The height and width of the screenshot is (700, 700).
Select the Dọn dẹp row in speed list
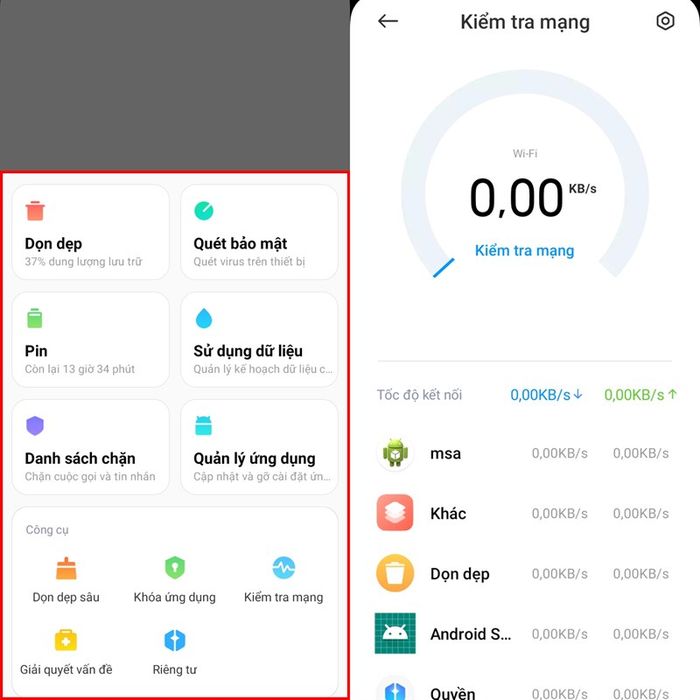click(x=524, y=574)
